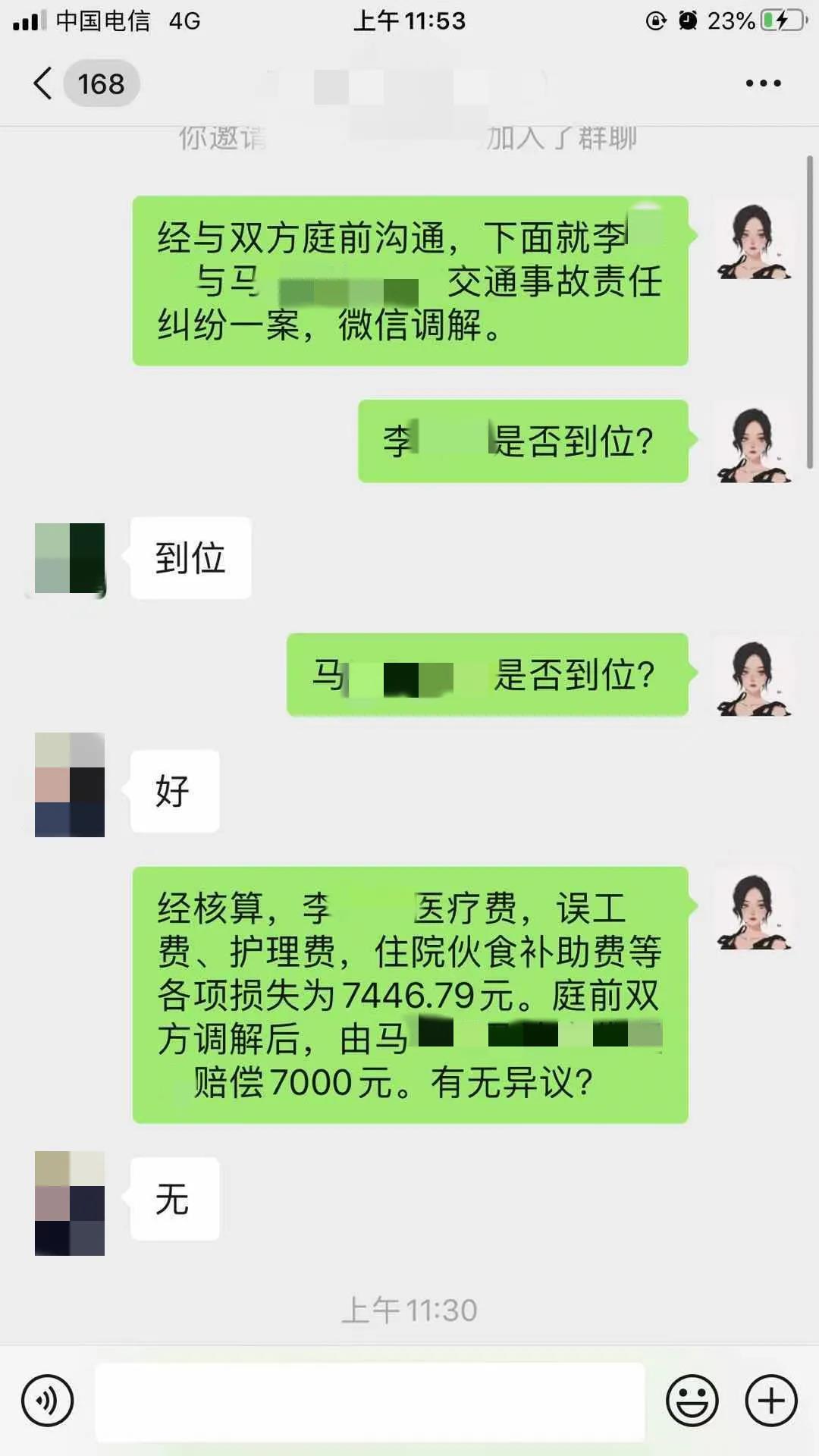
Task: Open avatar of sender who replied 到位
Action: tap(70, 558)
